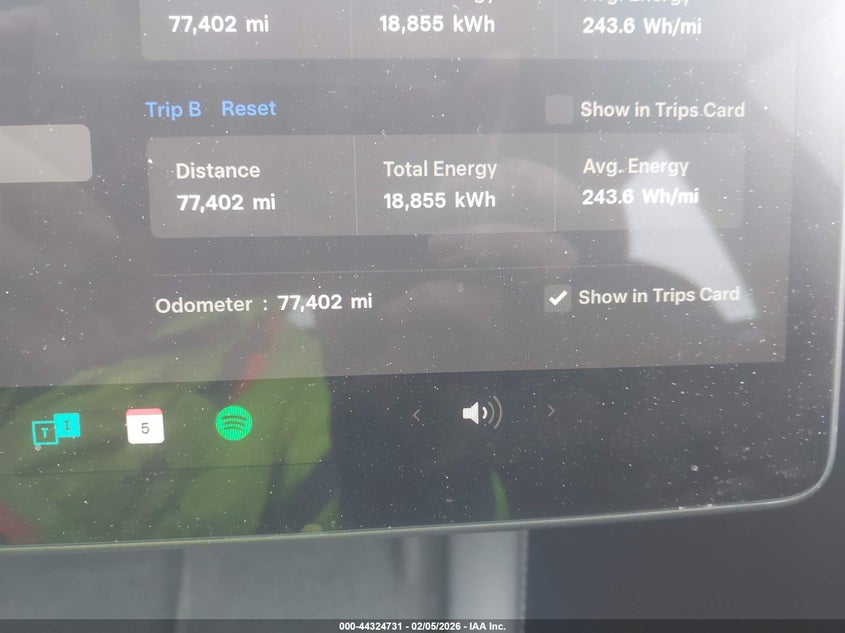Open Spotify from the bottom bar
845x633 pixels.
234,424
